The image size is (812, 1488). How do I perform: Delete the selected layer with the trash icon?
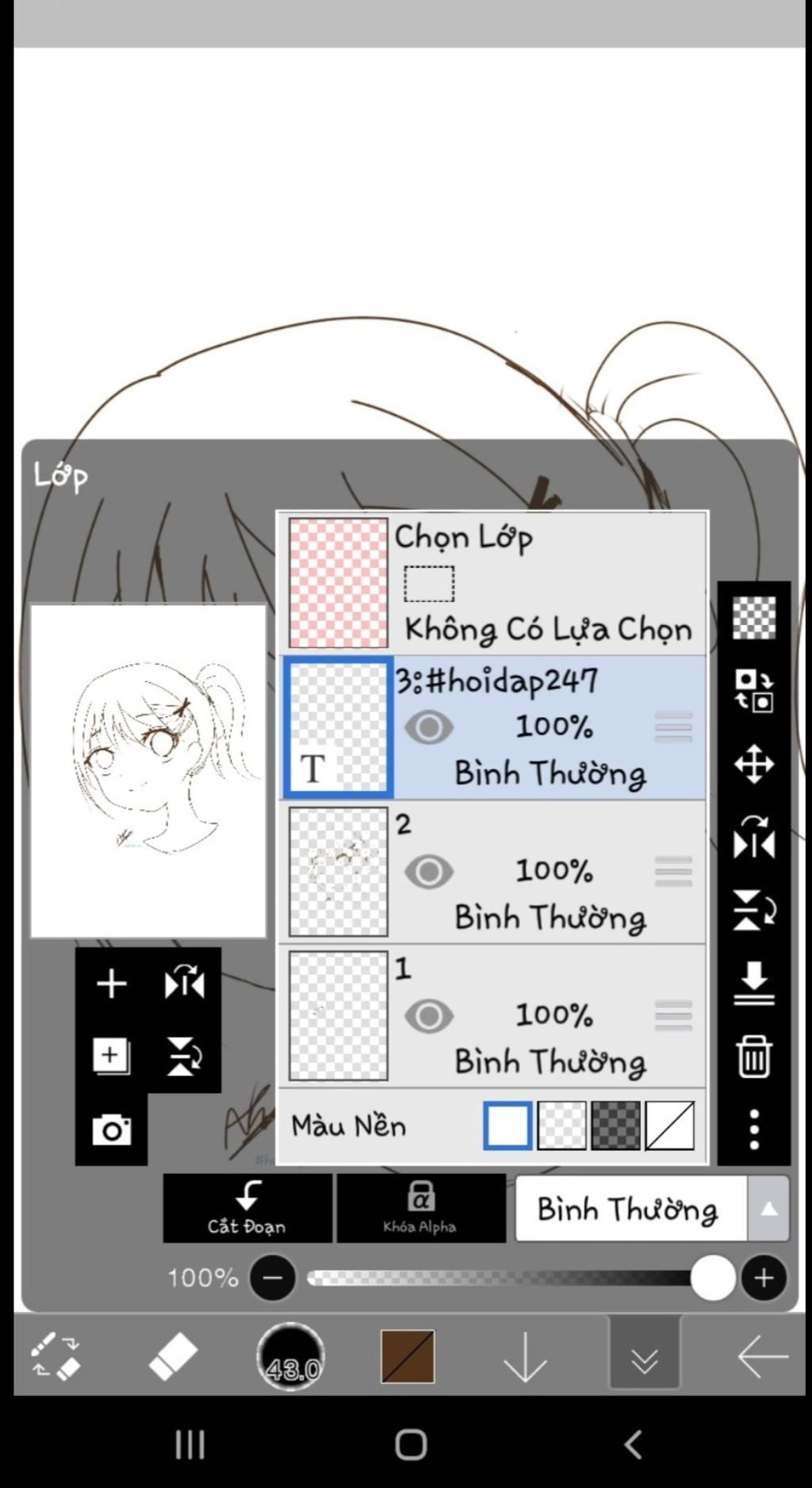(753, 1057)
